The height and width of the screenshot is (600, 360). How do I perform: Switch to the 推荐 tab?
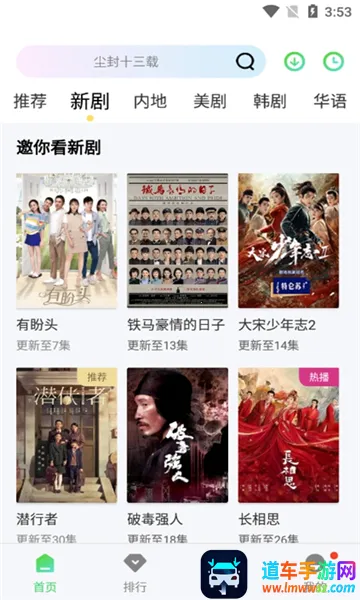click(x=30, y=101)
